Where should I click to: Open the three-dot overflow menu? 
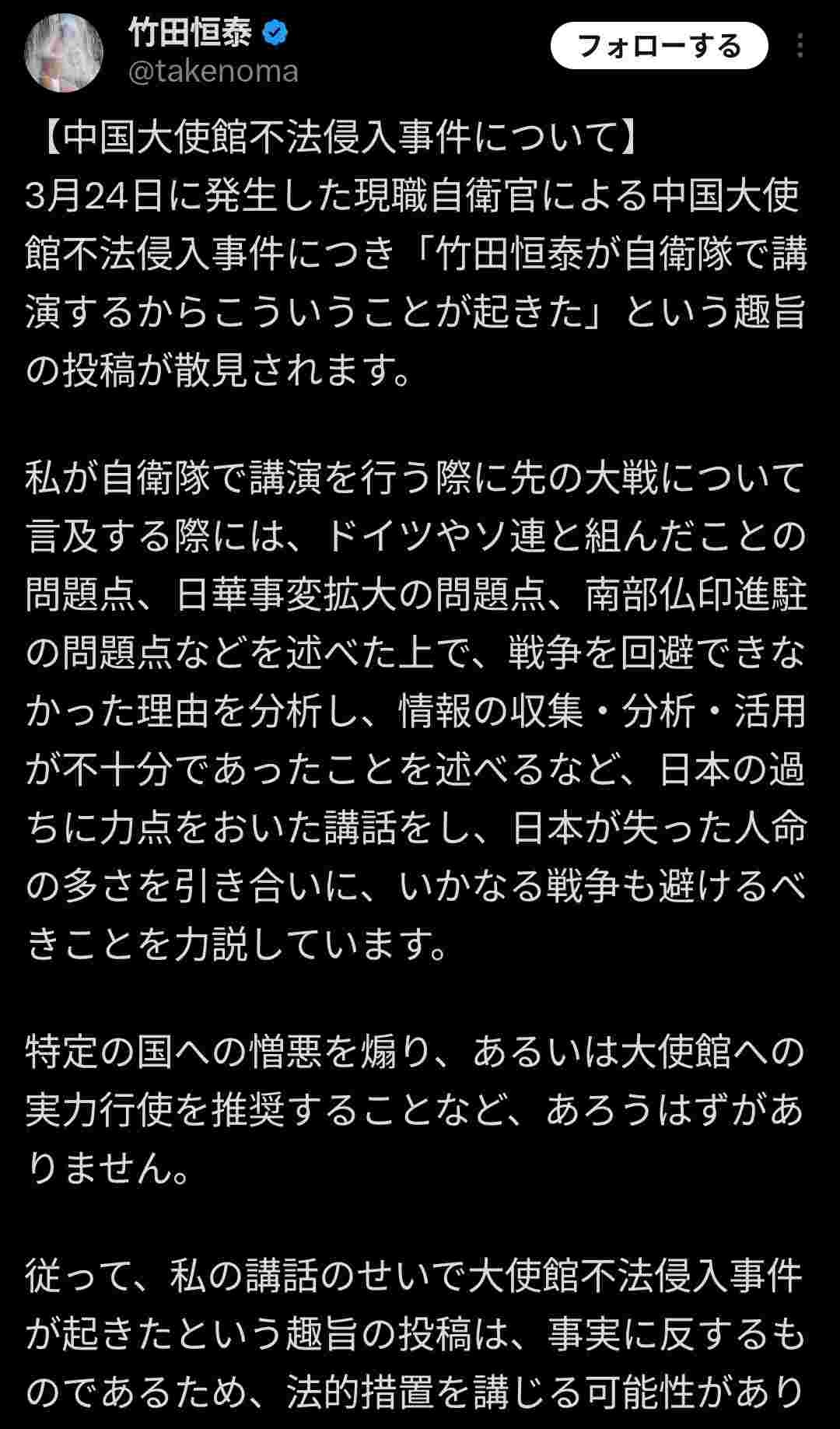(800, 47)
